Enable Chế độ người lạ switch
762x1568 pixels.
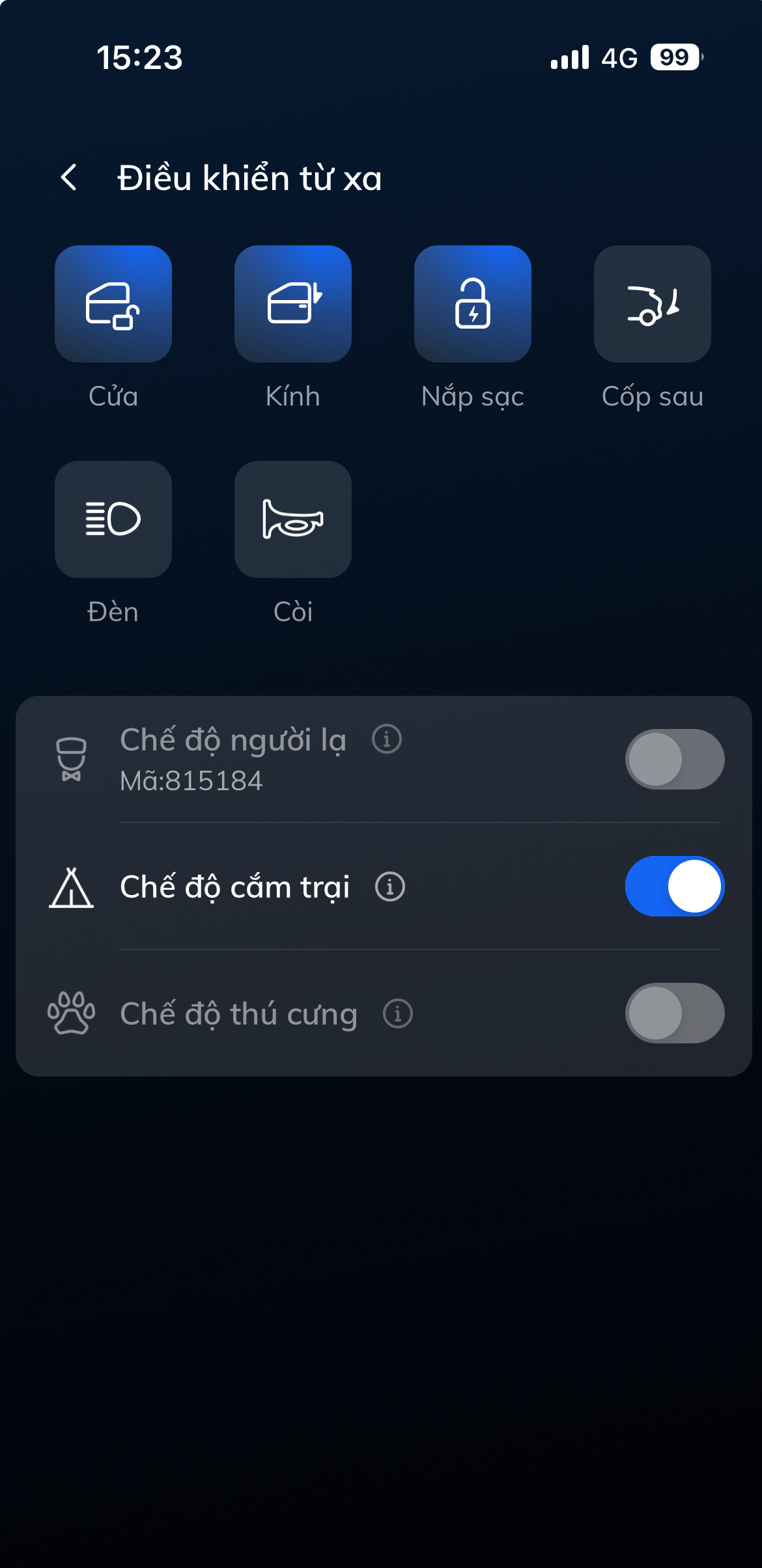(x=675, y=759)
